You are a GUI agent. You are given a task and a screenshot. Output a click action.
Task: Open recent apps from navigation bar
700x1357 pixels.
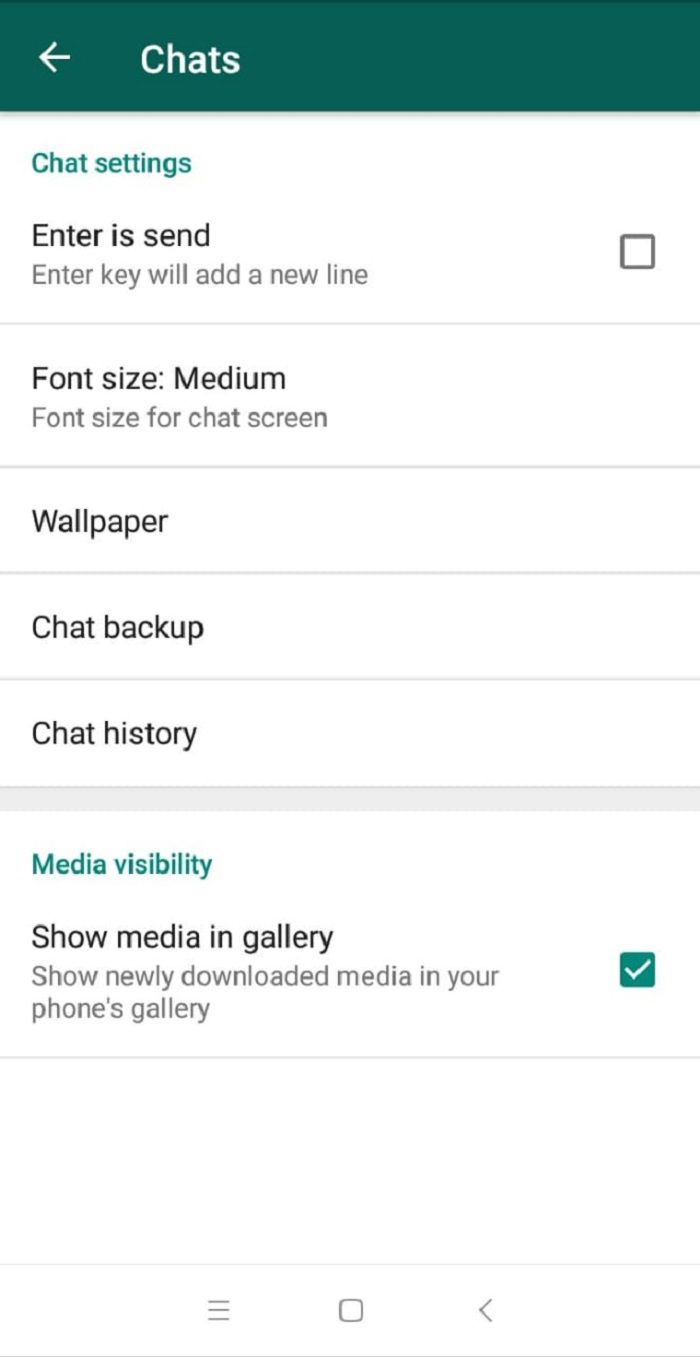219,1310
